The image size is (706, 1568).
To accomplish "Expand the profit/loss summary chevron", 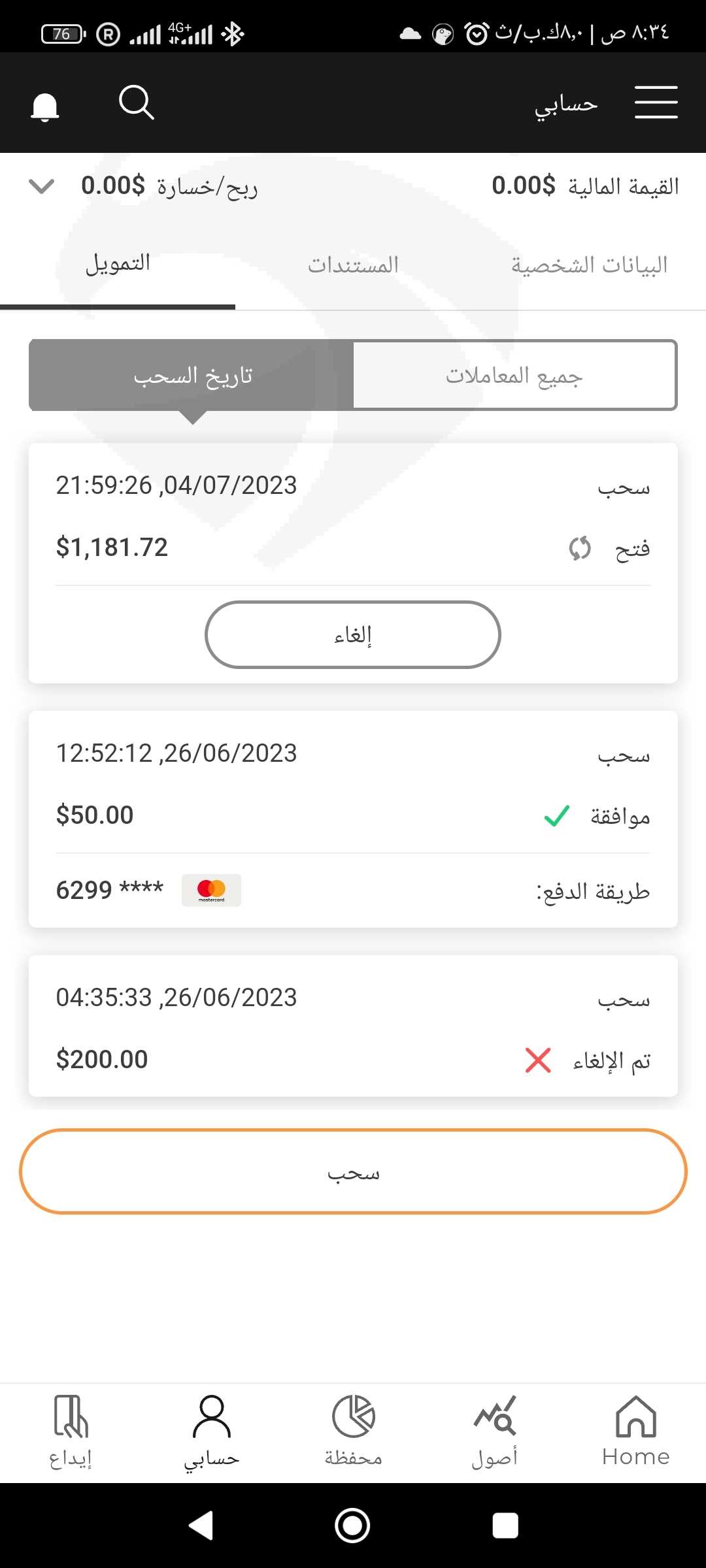I will point(41,186).
